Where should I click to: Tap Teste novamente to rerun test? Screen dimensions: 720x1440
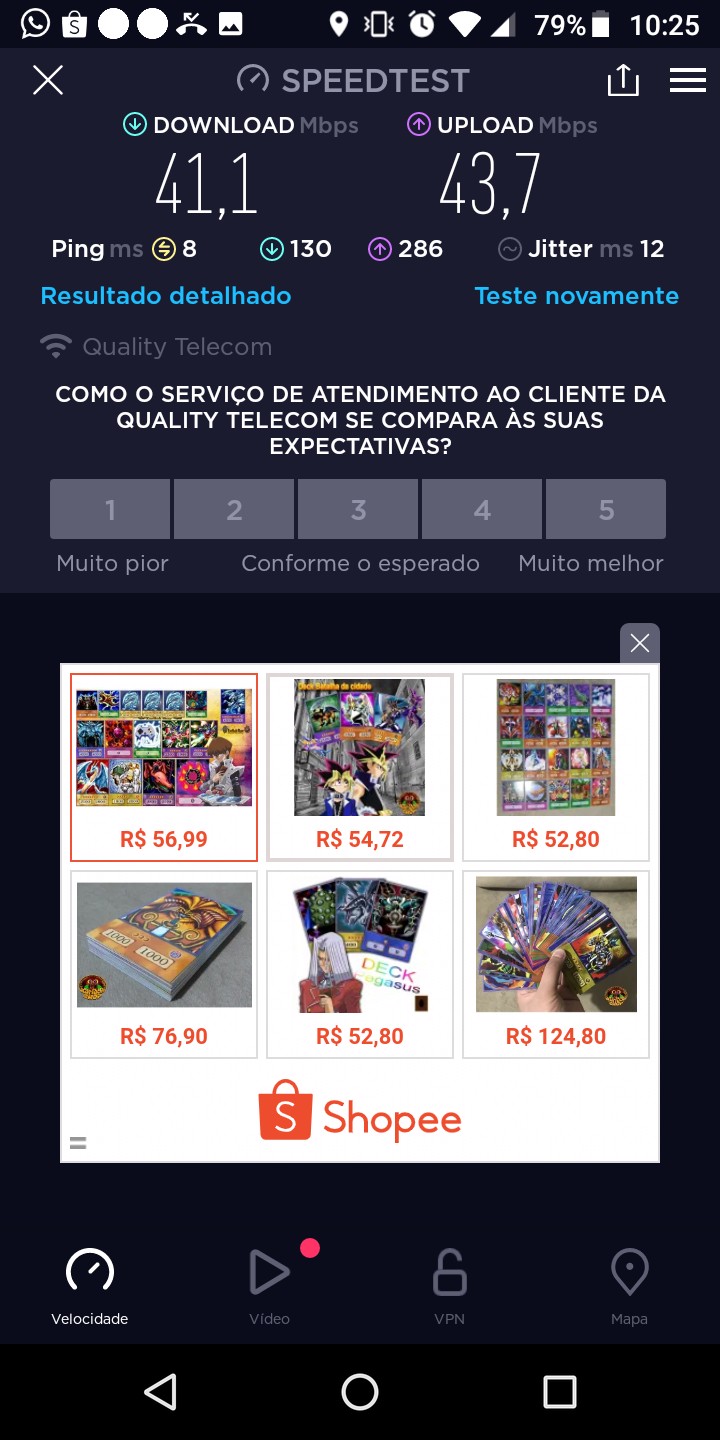pyautogui.click(x=576, y=296)
